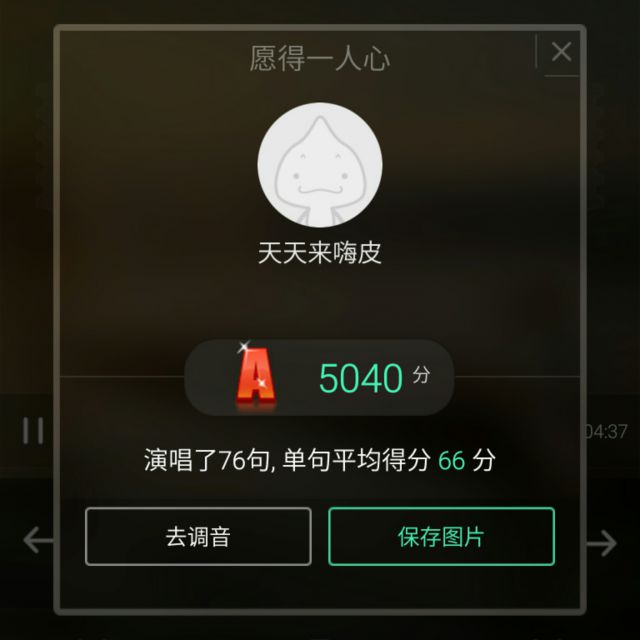
Task: Close the score dialog
Action: (561, 51)
